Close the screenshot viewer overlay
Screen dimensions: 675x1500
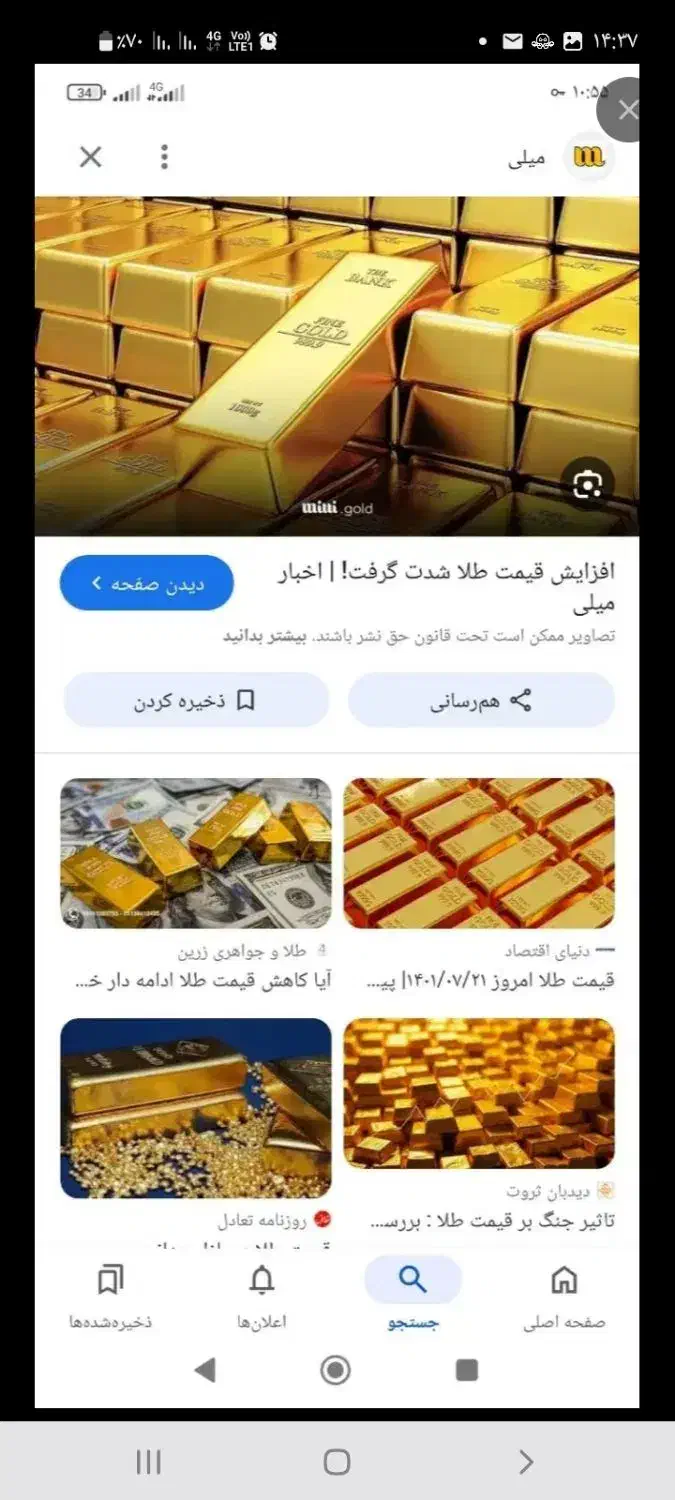click(626, 110)
